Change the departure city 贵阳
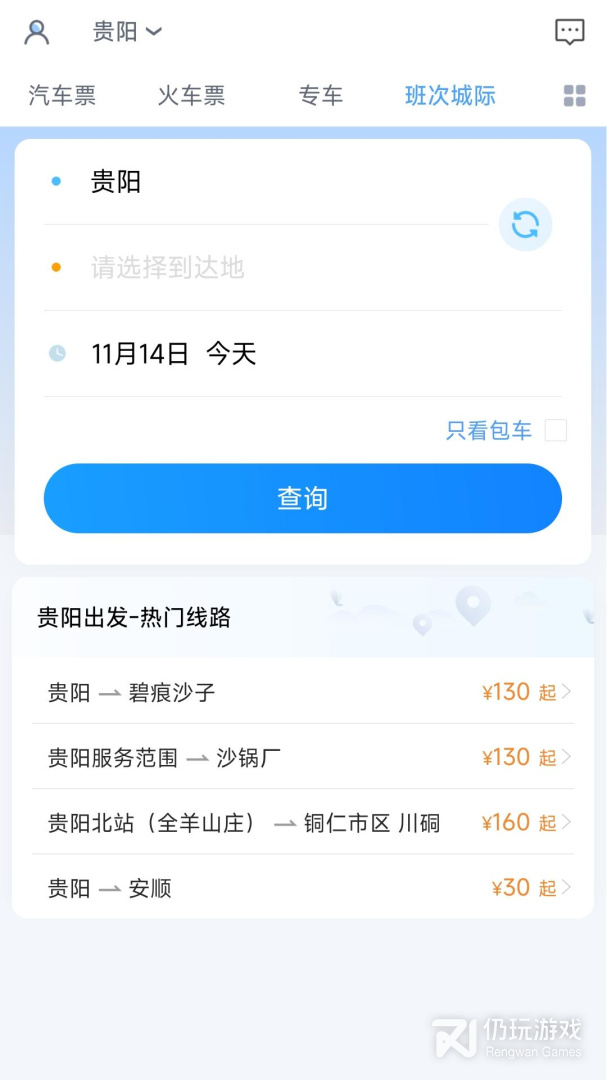 116,182
